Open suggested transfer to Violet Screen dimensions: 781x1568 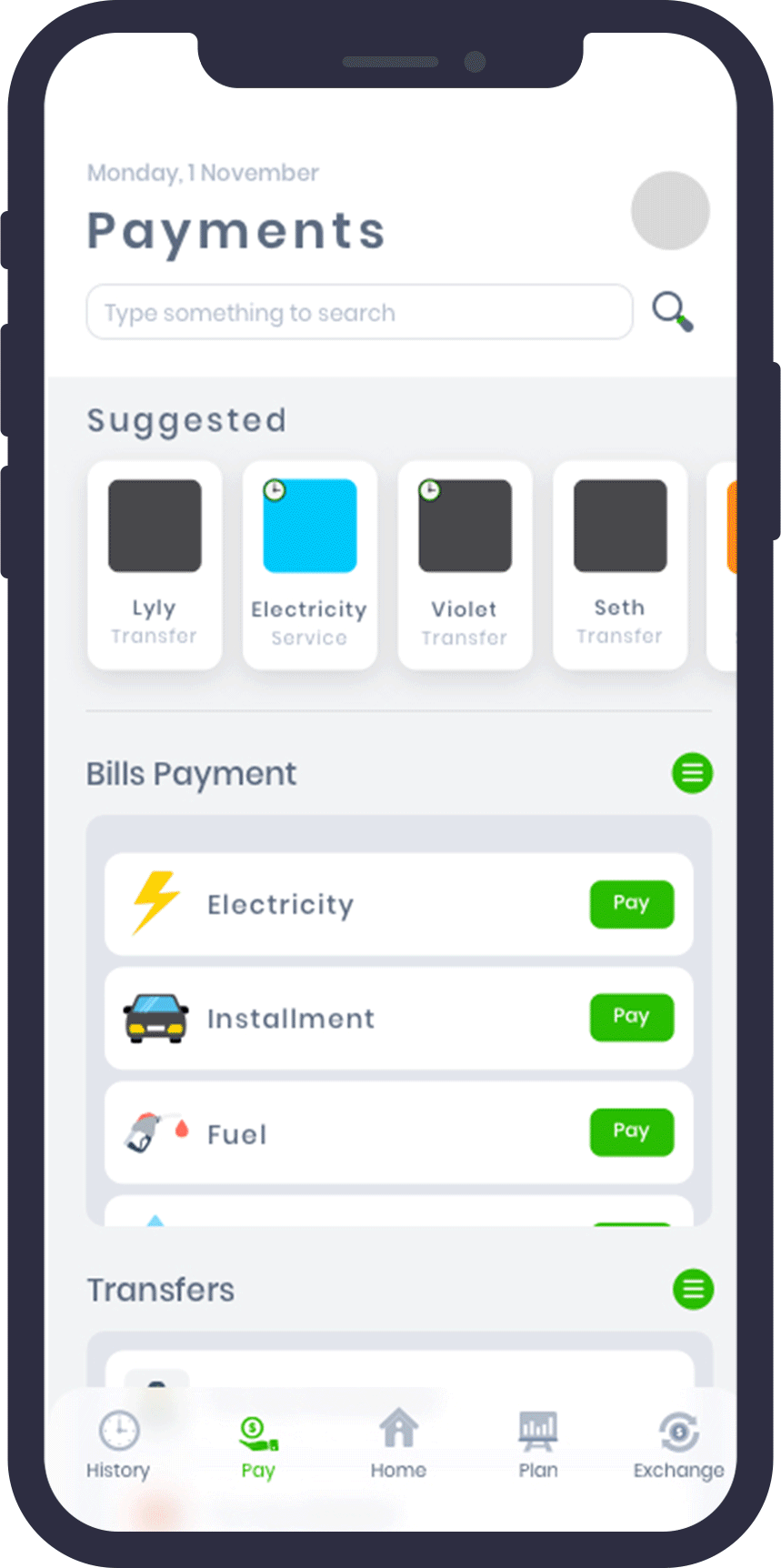pyautogui.click(x=465, y=565)
